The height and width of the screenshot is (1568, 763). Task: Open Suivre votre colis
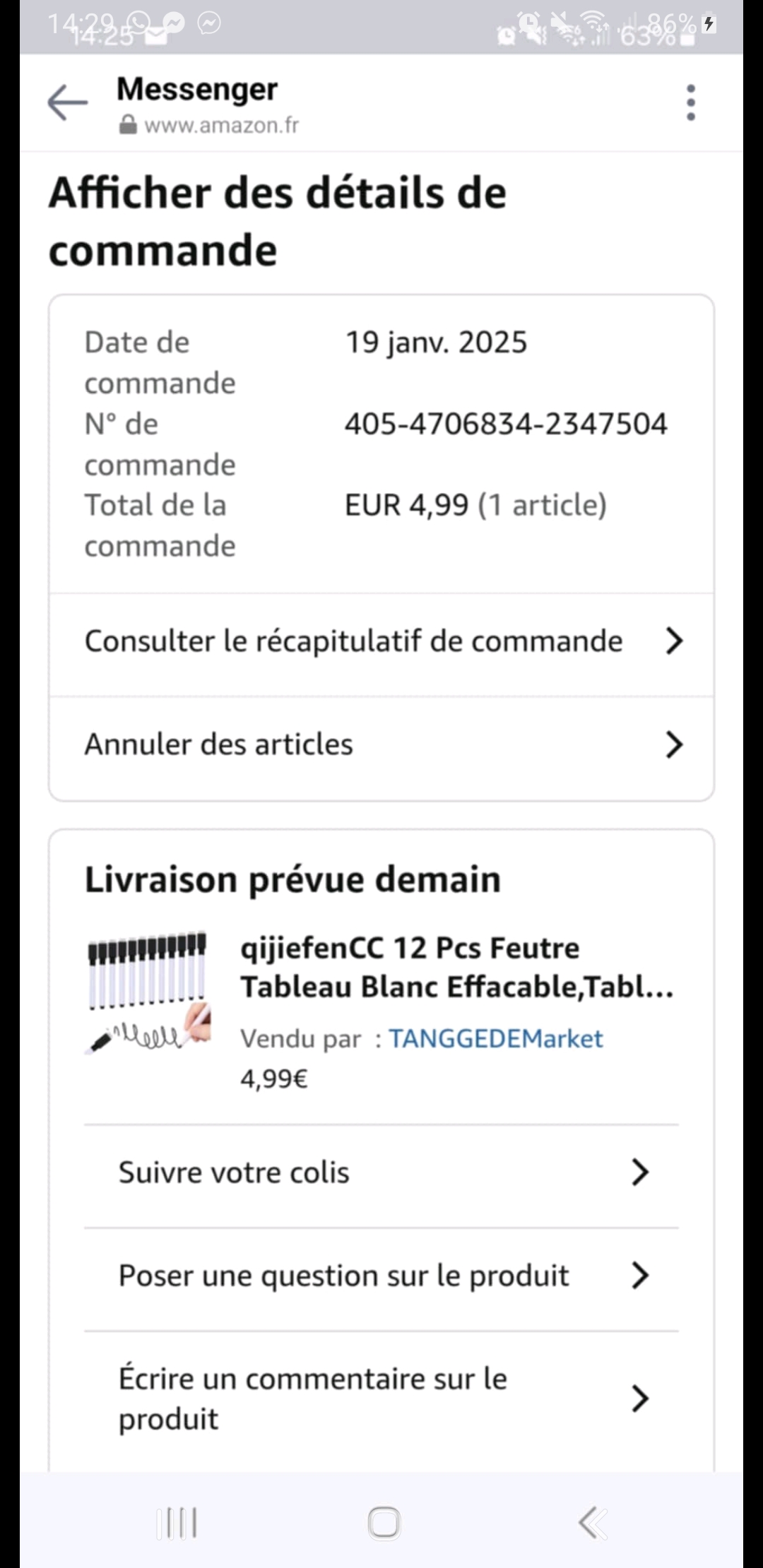[381, 1172]
